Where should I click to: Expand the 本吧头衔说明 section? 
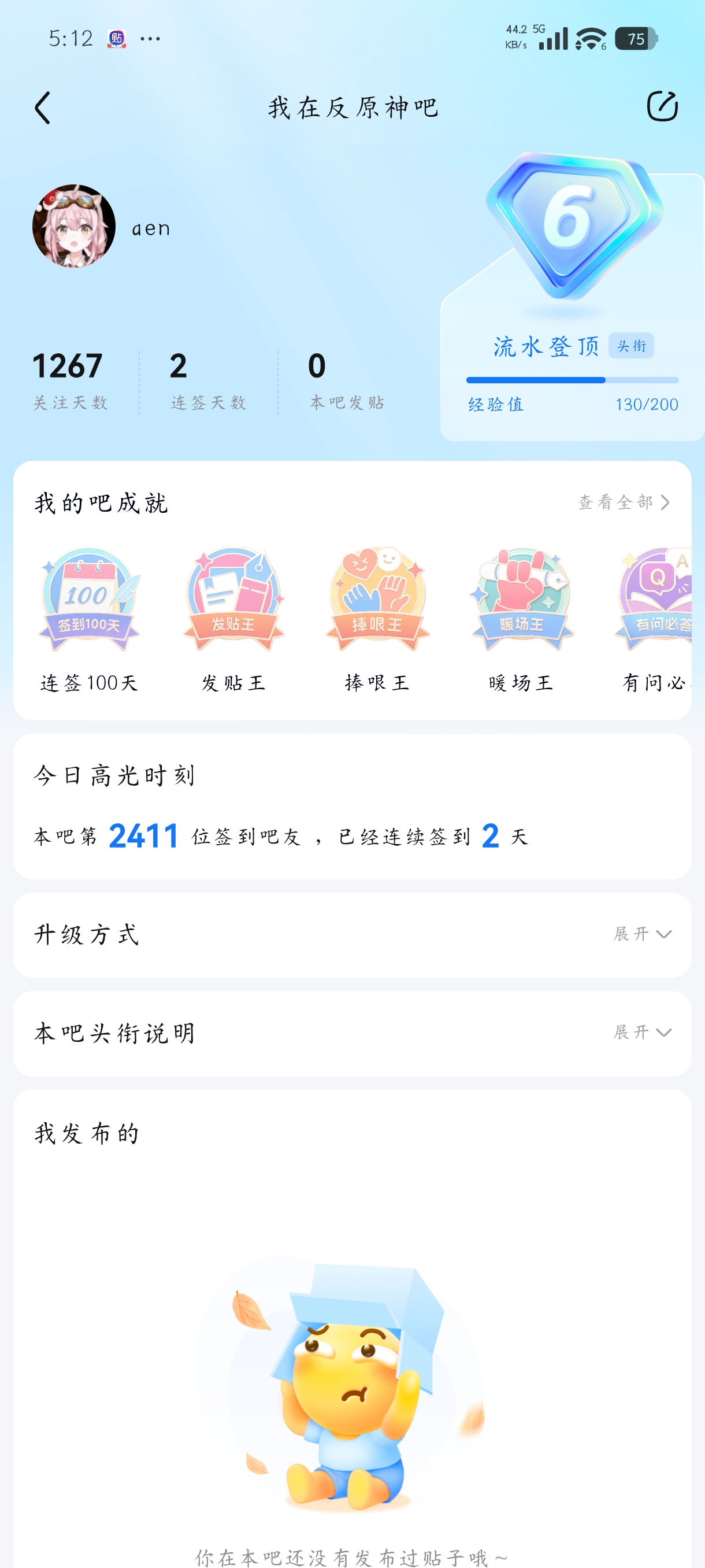point(643,1033)
